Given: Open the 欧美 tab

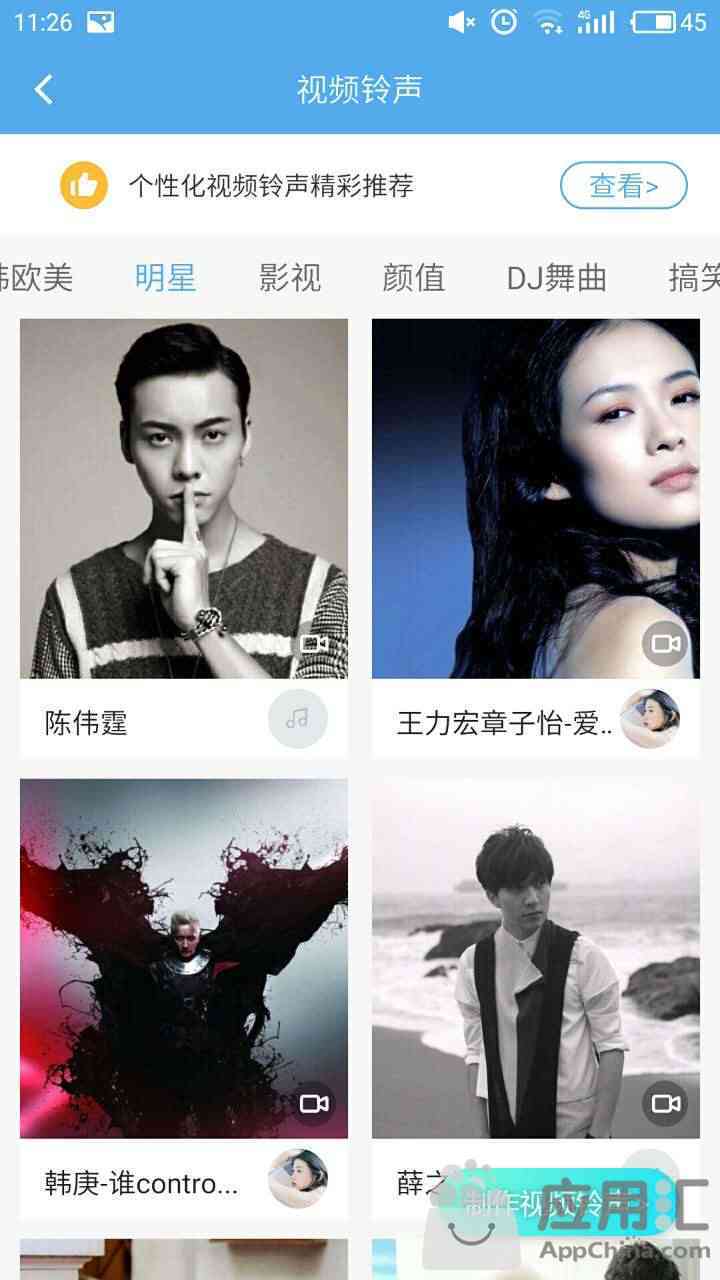Looking at the screenshot, I should pyautogui.click(x=37, y=277).
